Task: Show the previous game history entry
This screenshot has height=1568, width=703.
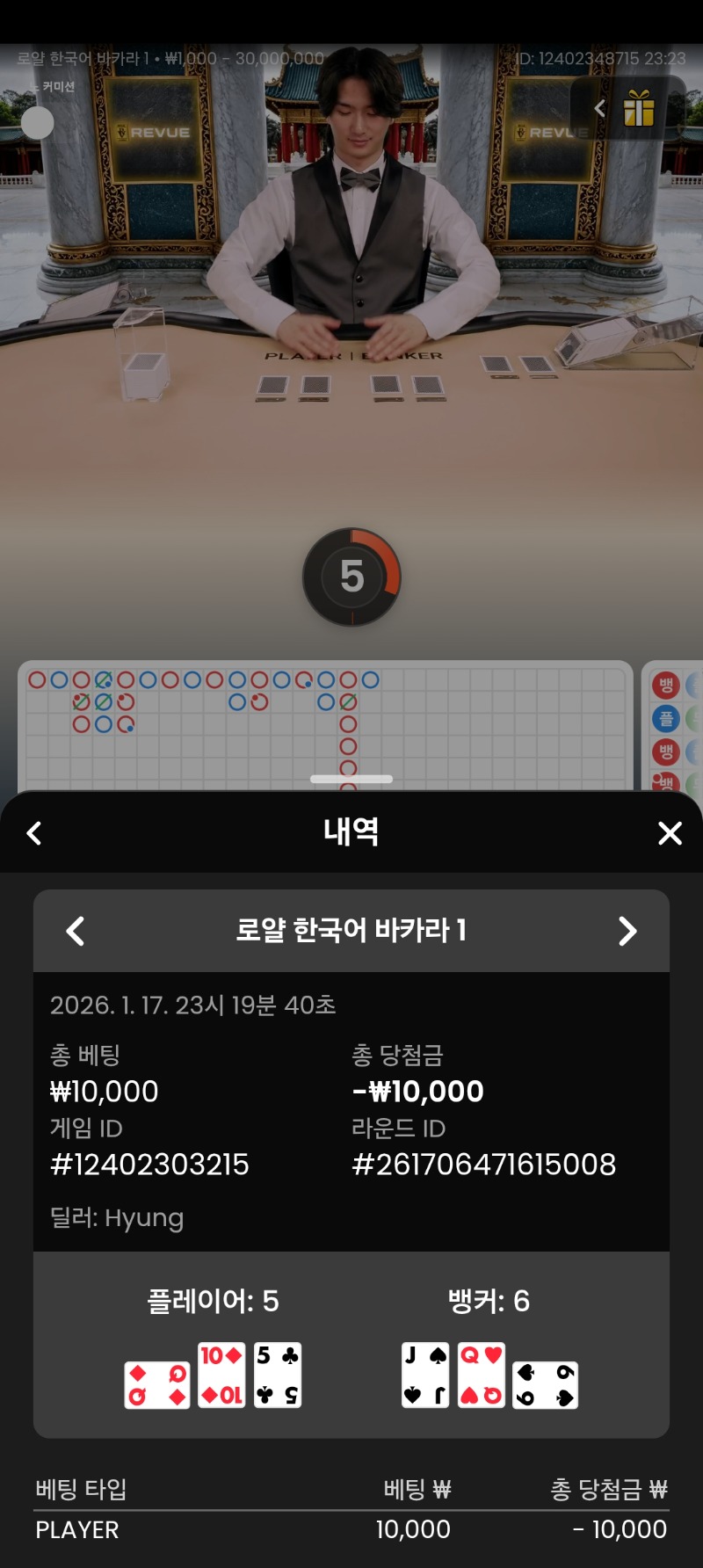Action: pos(76,931)
